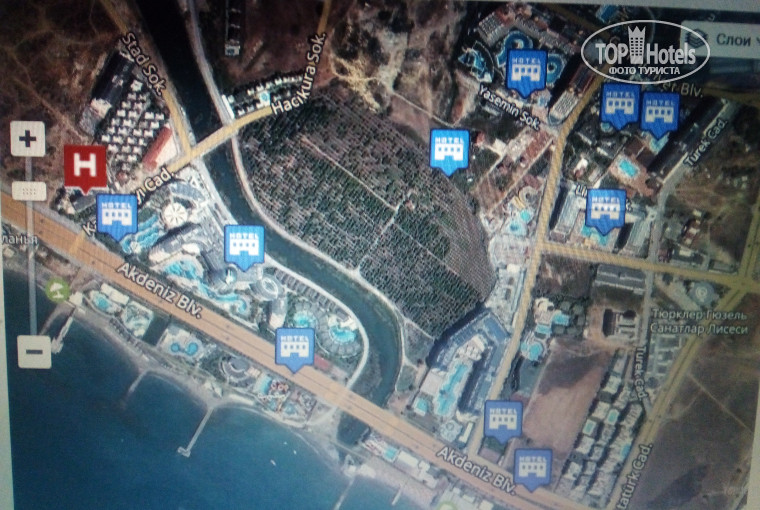Screen dimensions: 760x510
Task: Open the hotel marker beside the tree grove
Action: click(450, 149)
